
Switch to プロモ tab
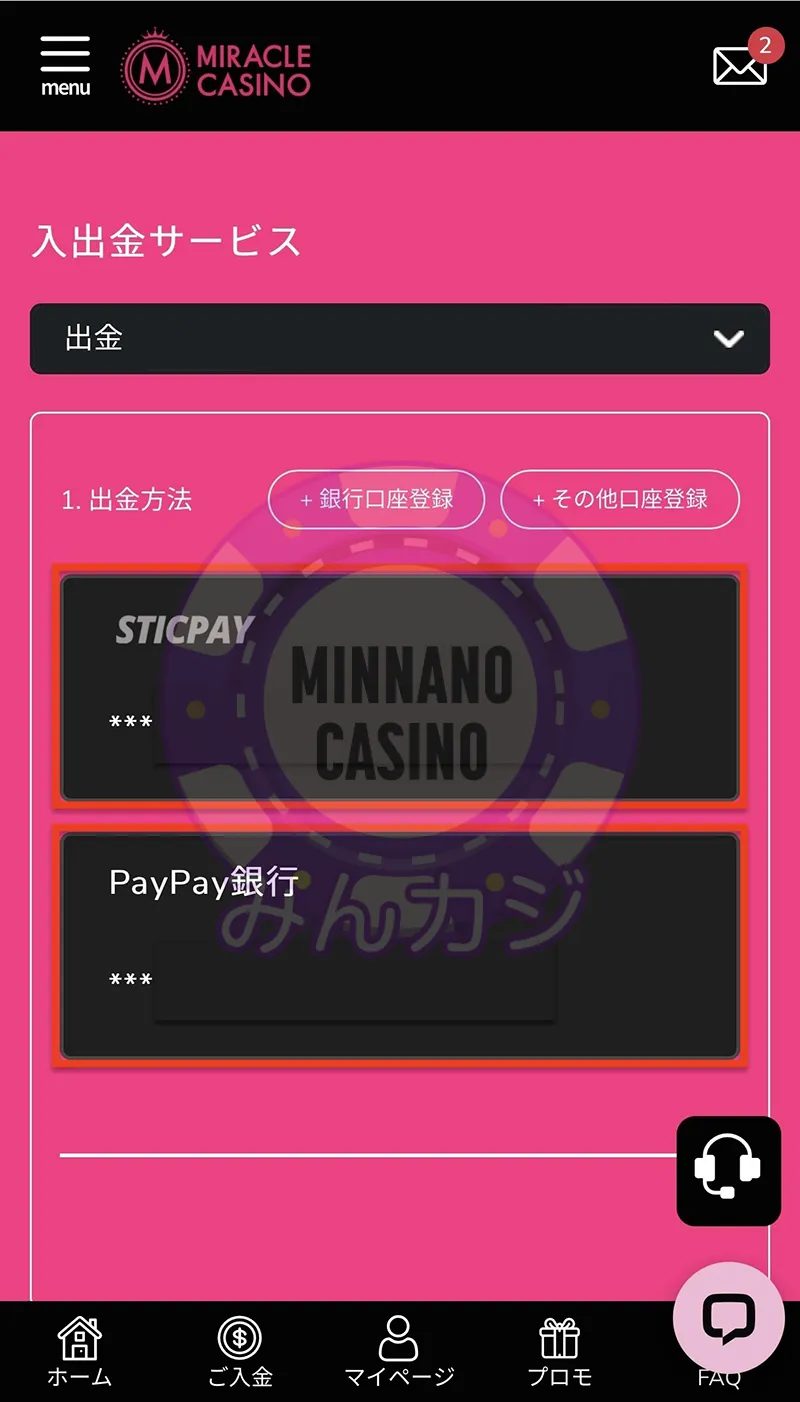559,1353
